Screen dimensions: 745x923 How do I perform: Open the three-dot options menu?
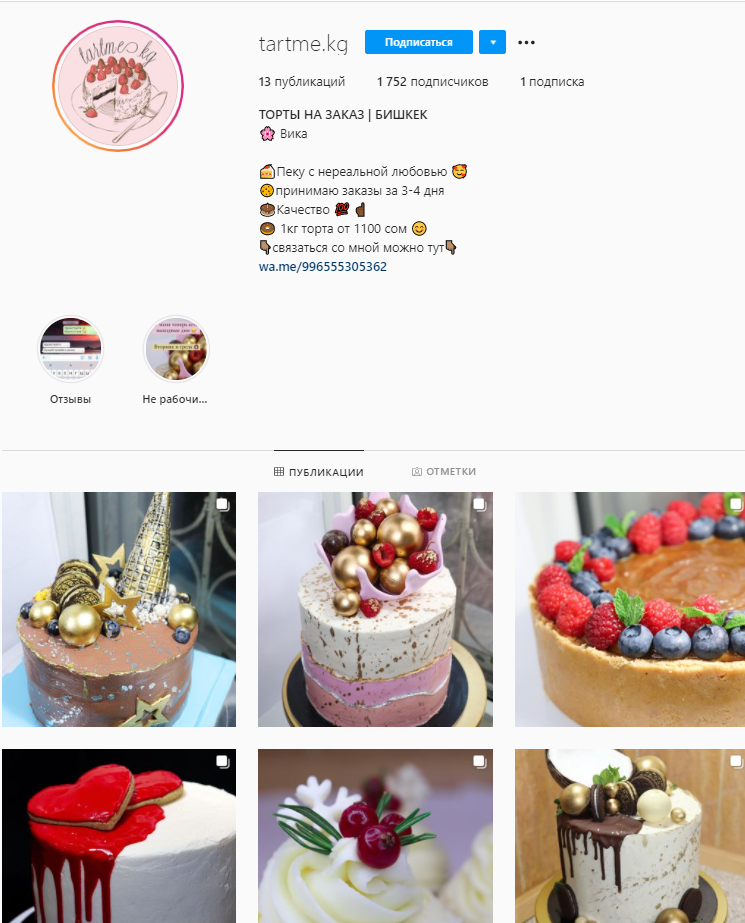click(x=527, y=42)
